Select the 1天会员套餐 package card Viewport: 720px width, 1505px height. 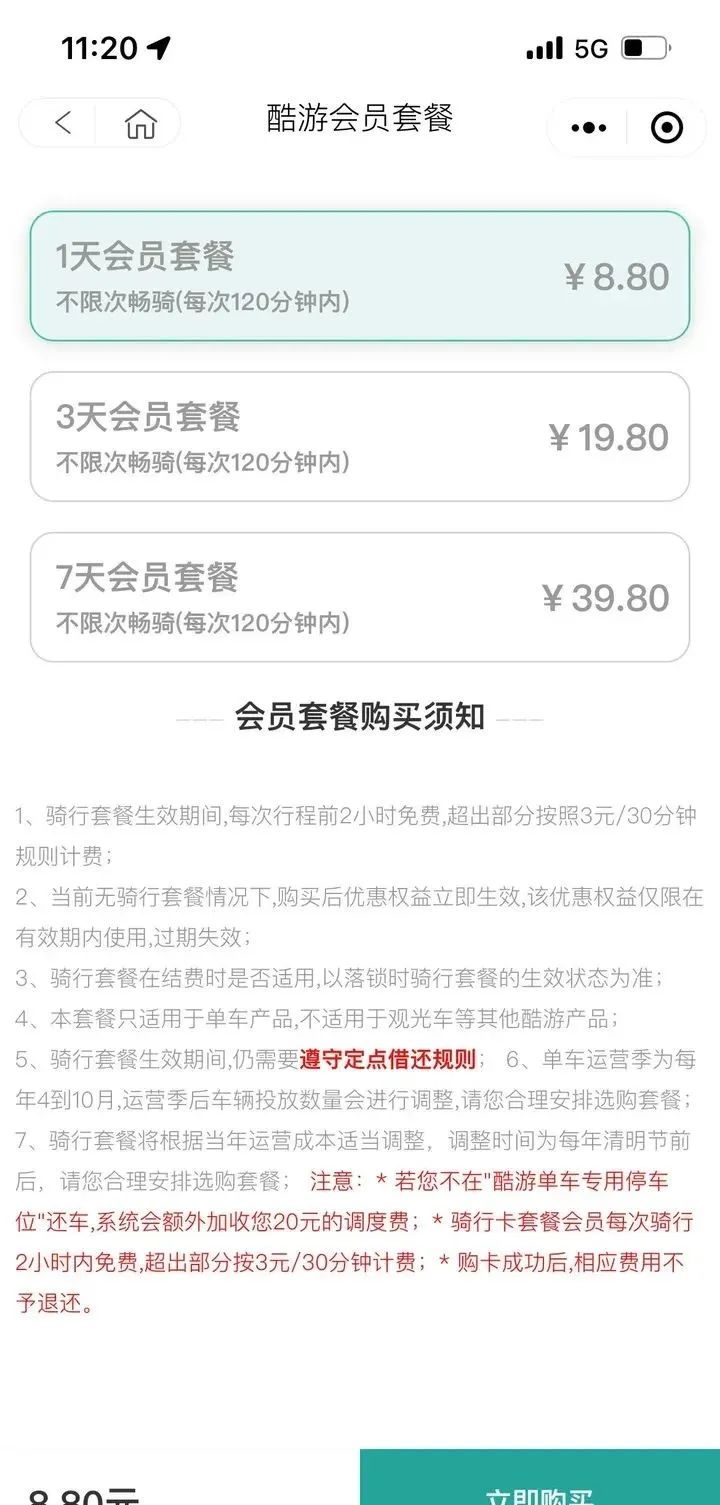(x=360, y=276)
